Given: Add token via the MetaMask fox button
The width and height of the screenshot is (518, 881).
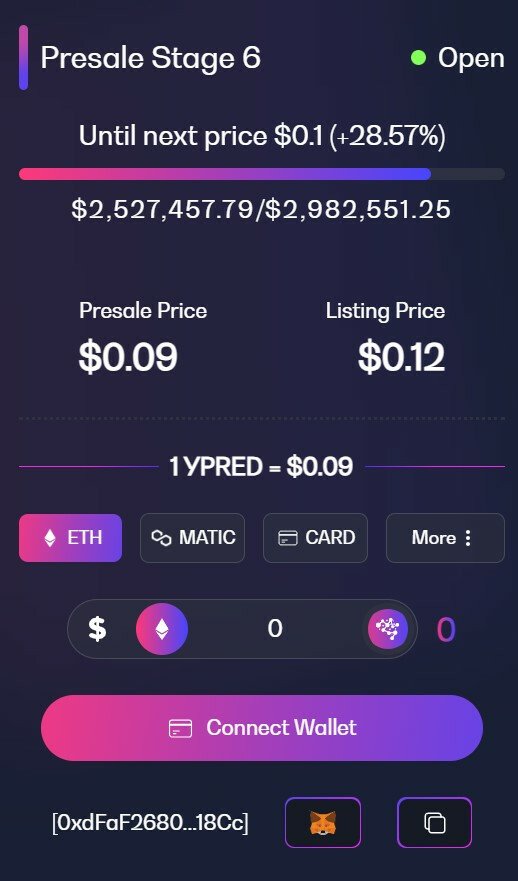Looking at the screenshot, I should click(x=323, y=823).
